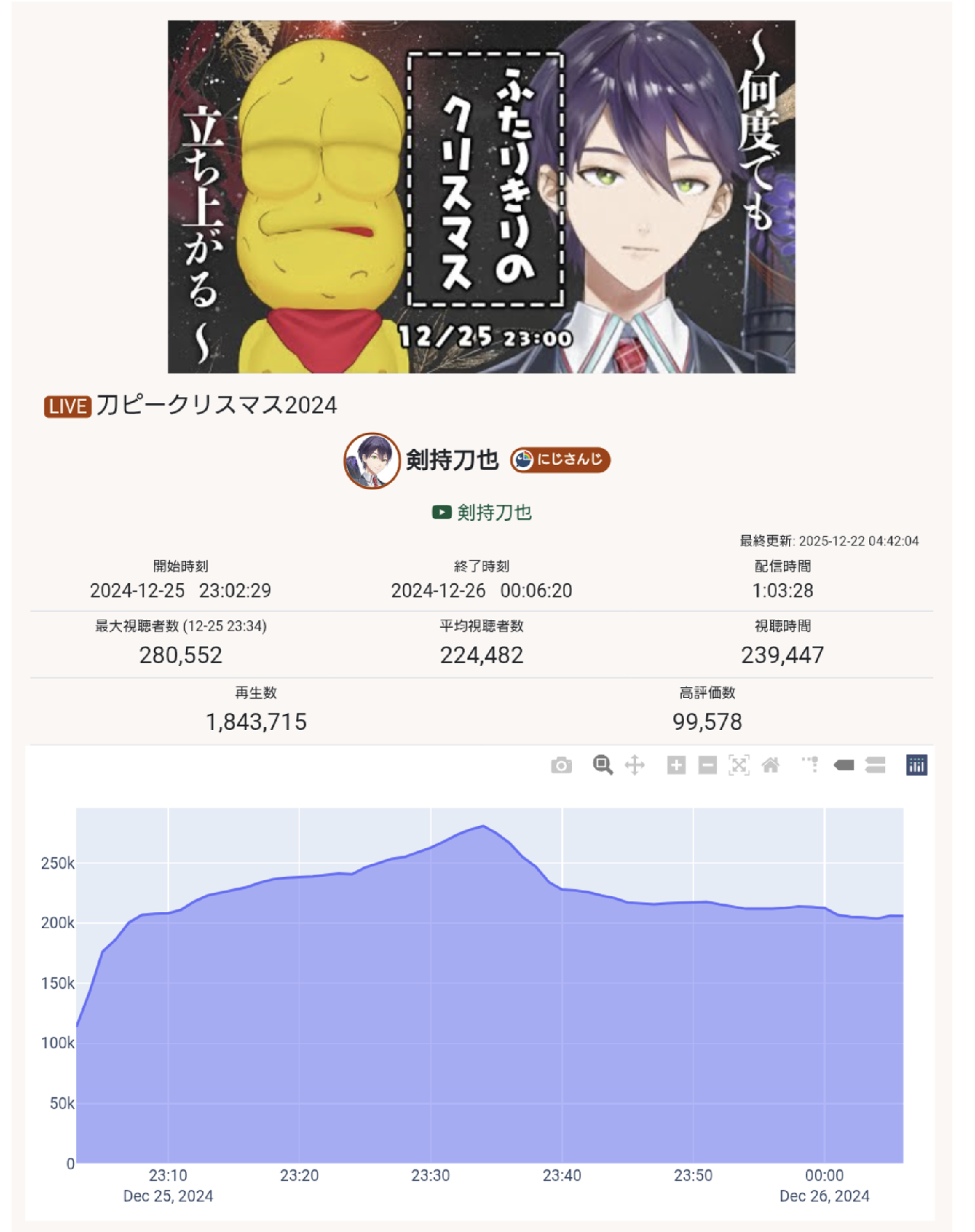Zoom in on the viewer chart

[x=676, y=765]
